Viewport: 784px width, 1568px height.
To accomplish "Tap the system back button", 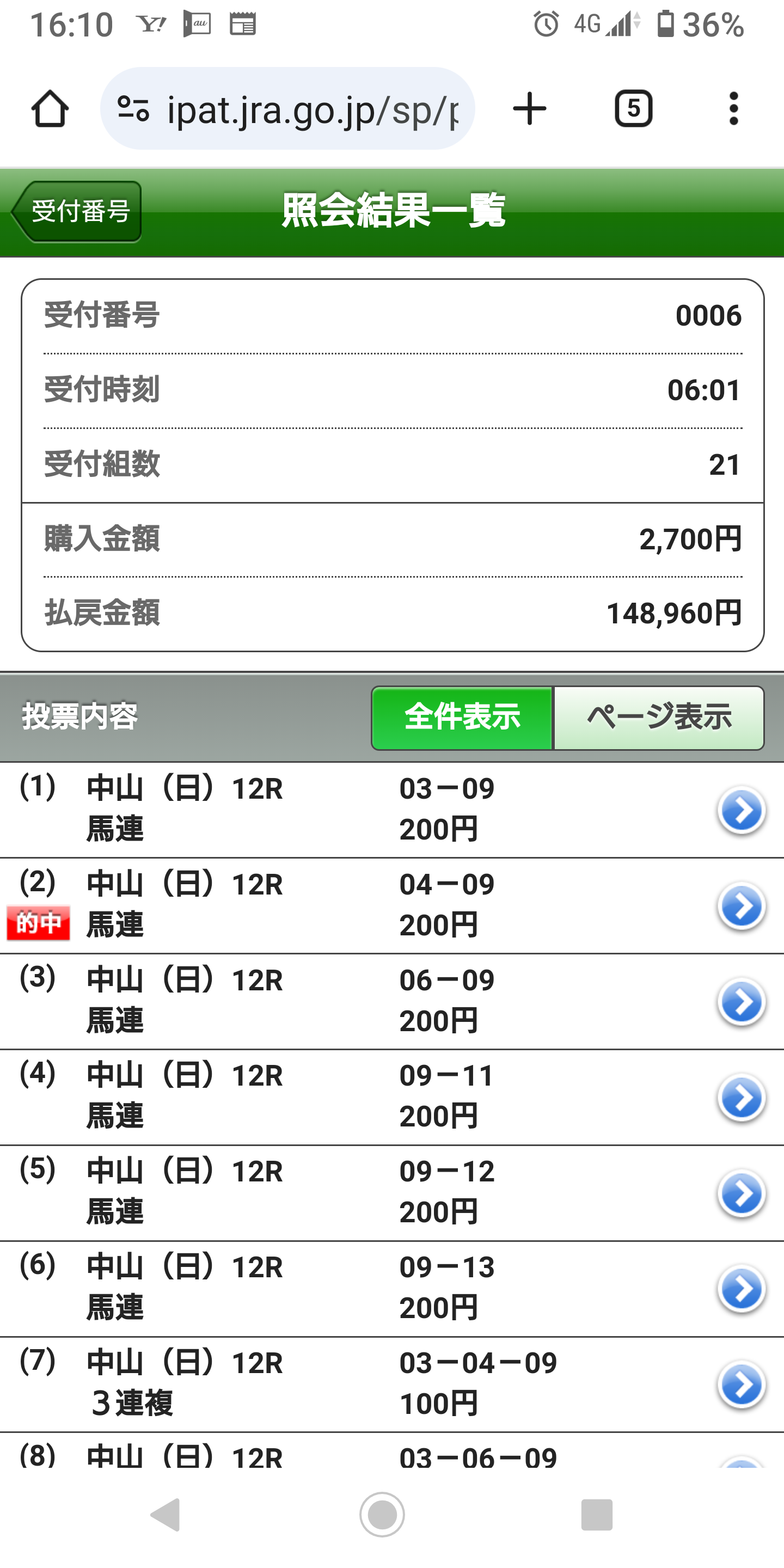I will [x=166, y=1515].
